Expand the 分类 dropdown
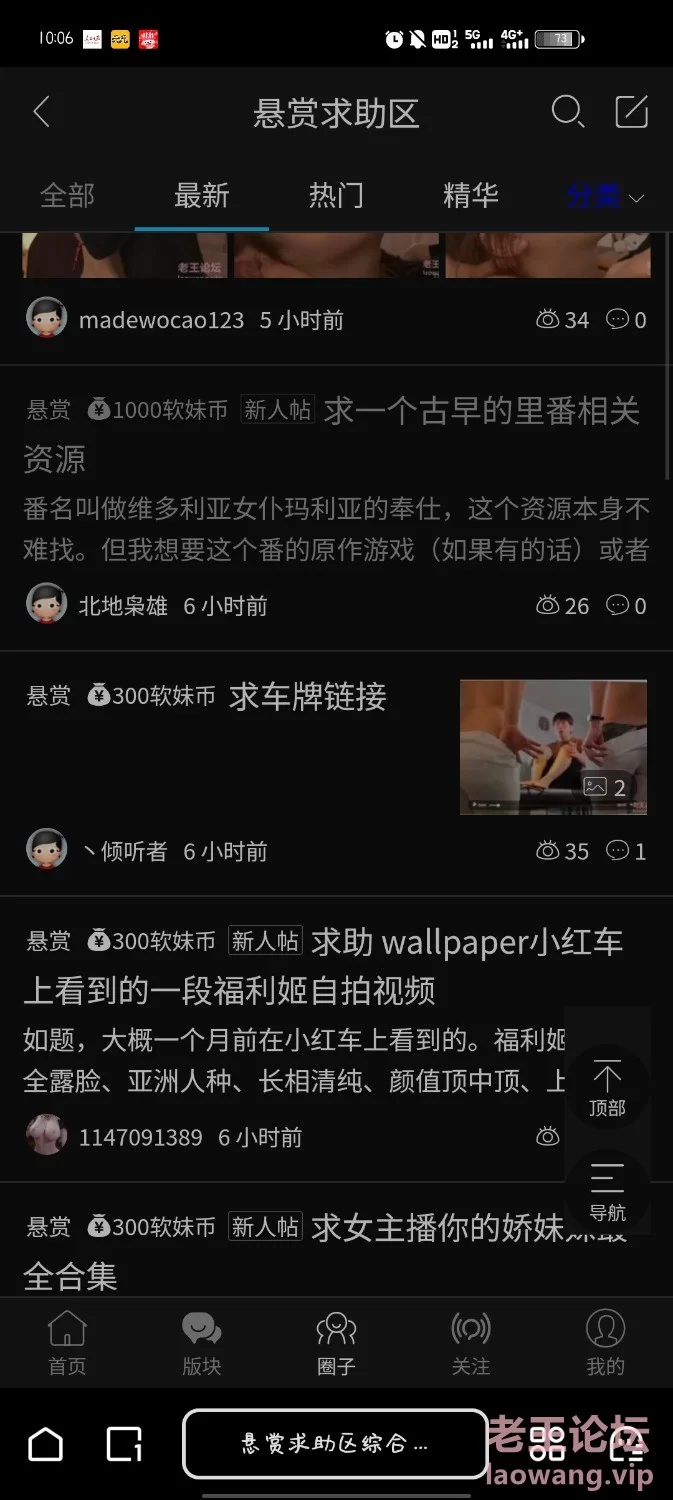The image size is (673, 1500). [605, 196]
